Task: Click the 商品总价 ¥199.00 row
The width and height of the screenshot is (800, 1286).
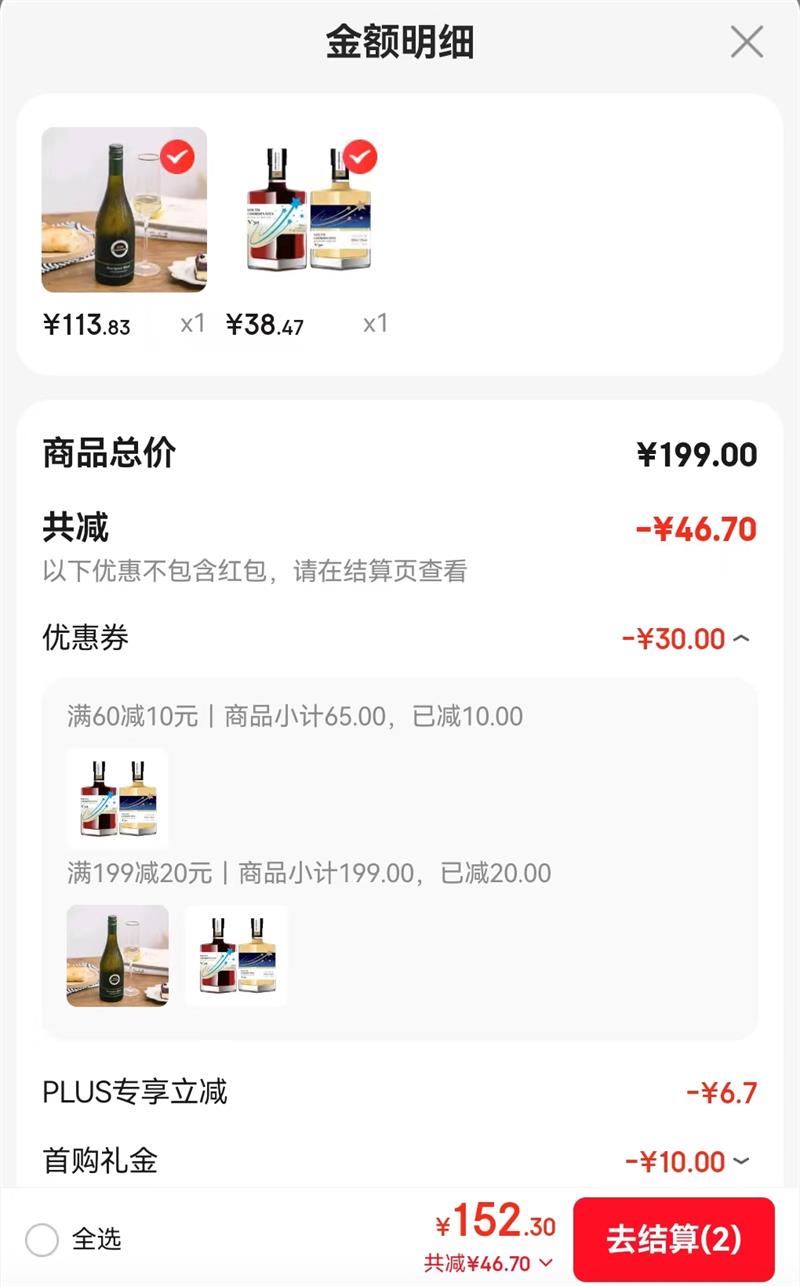Action: 400,453
